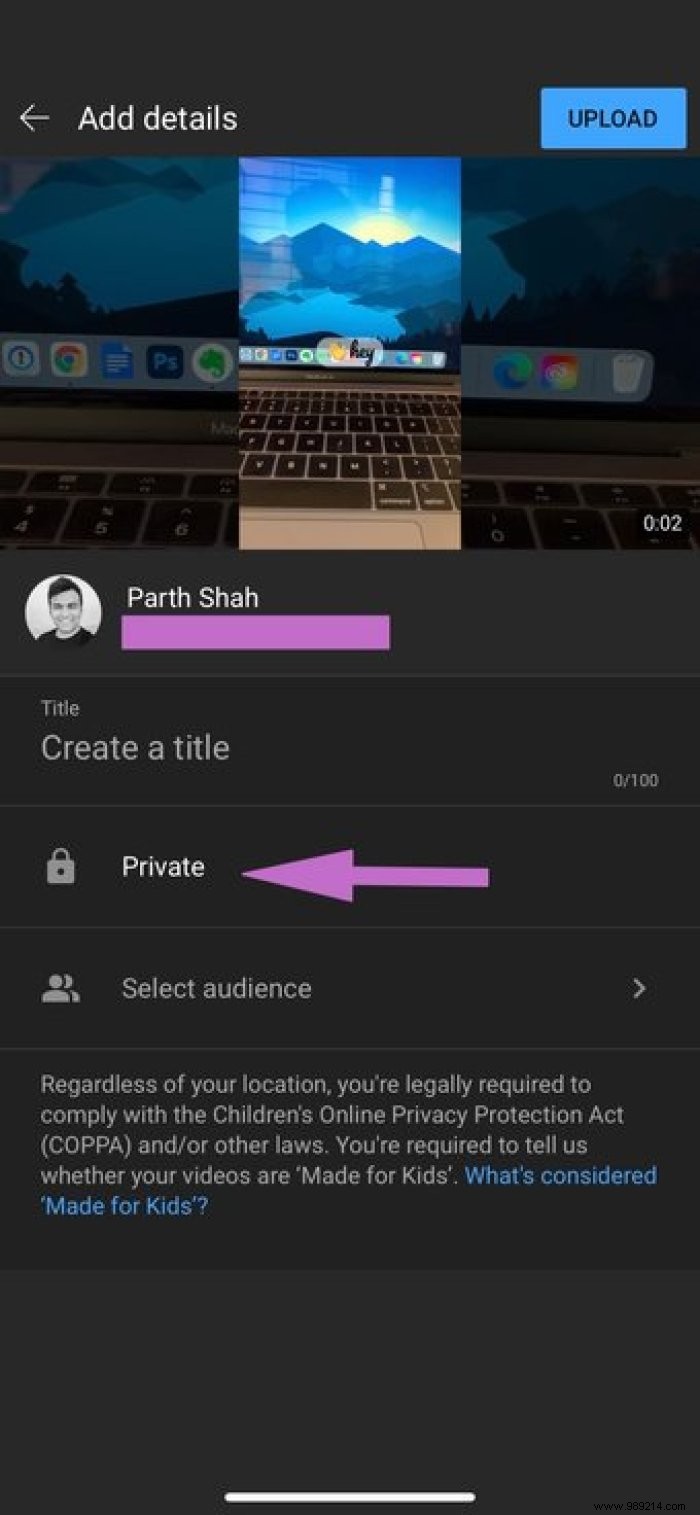Viewport: 700px width, 1515px height.
Task: Open What's considered 'Made for Kids' link
Action: (x=560, y=1176)
